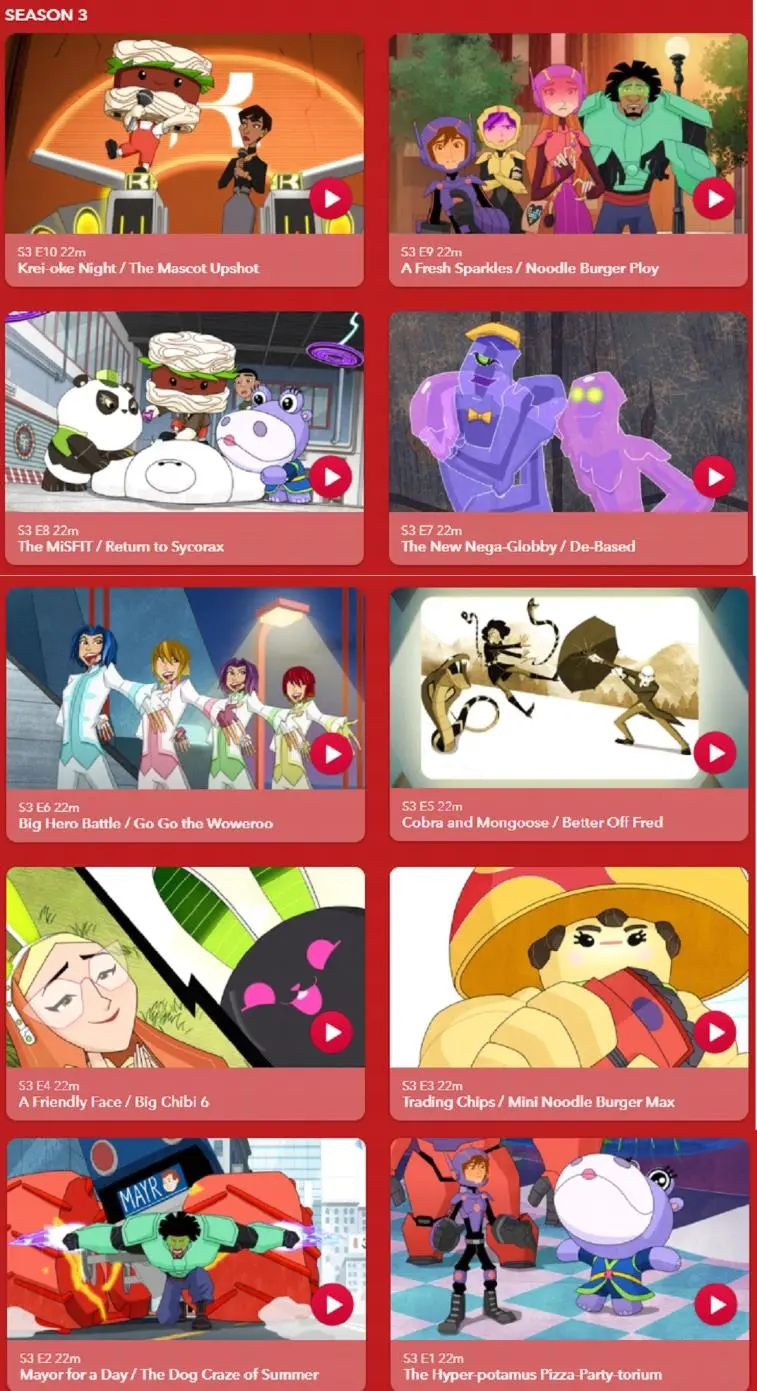Play A Friendly Face / Big Chibi 6
The image size is (757, 1391).
[x=331, y=1031]
